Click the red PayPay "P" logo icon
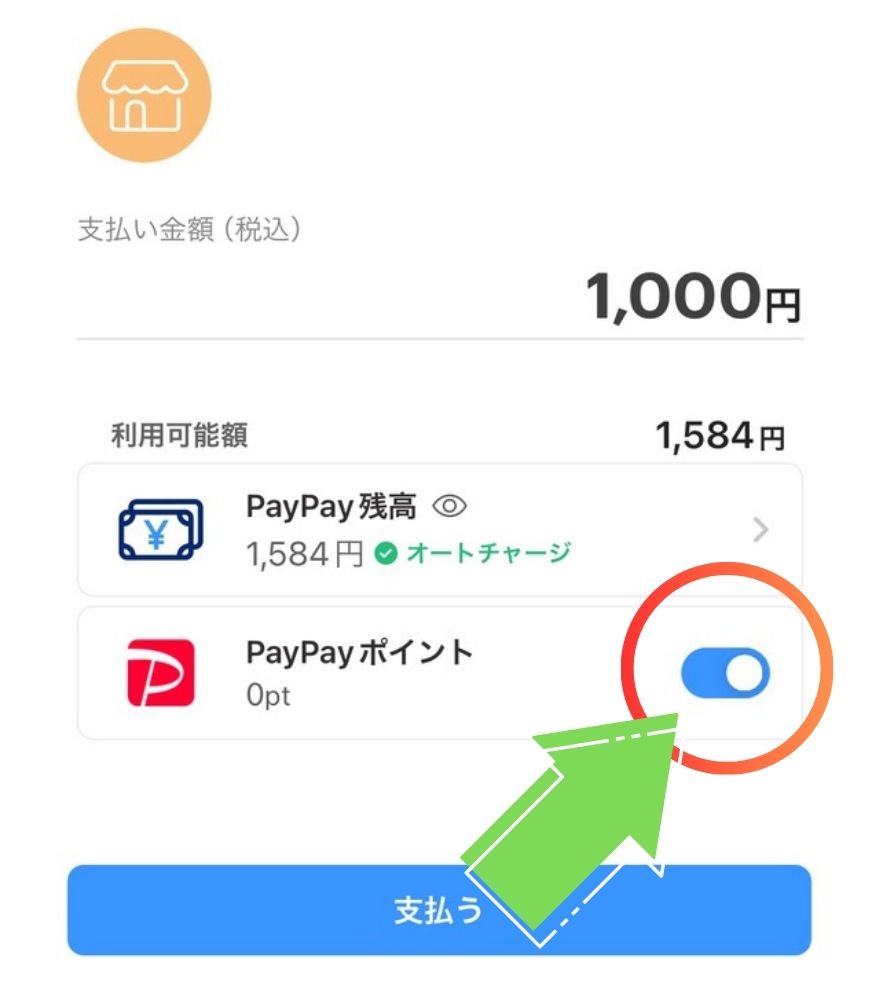This screenshot has width=880, height=1000. click(160, 670)
